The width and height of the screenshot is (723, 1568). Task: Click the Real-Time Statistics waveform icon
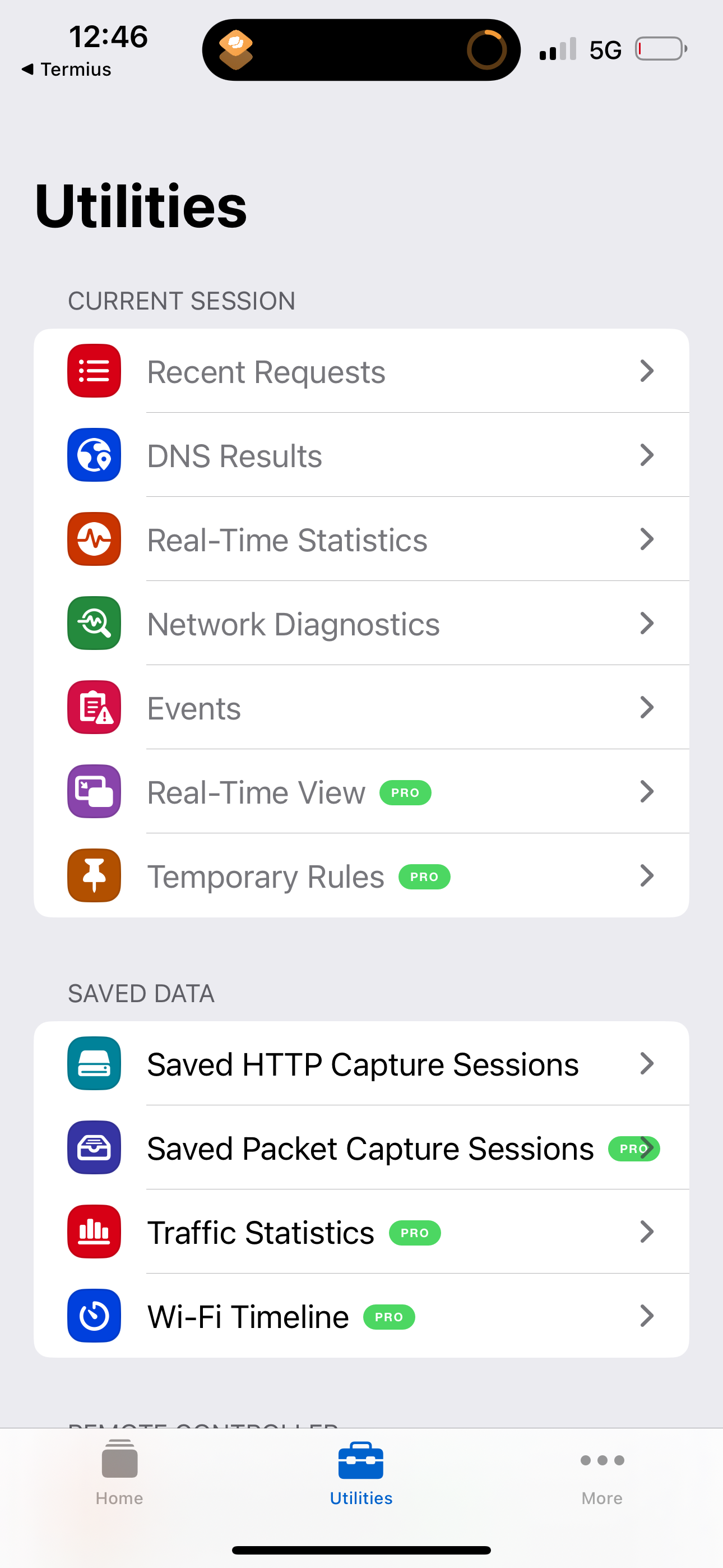point(94,539)
